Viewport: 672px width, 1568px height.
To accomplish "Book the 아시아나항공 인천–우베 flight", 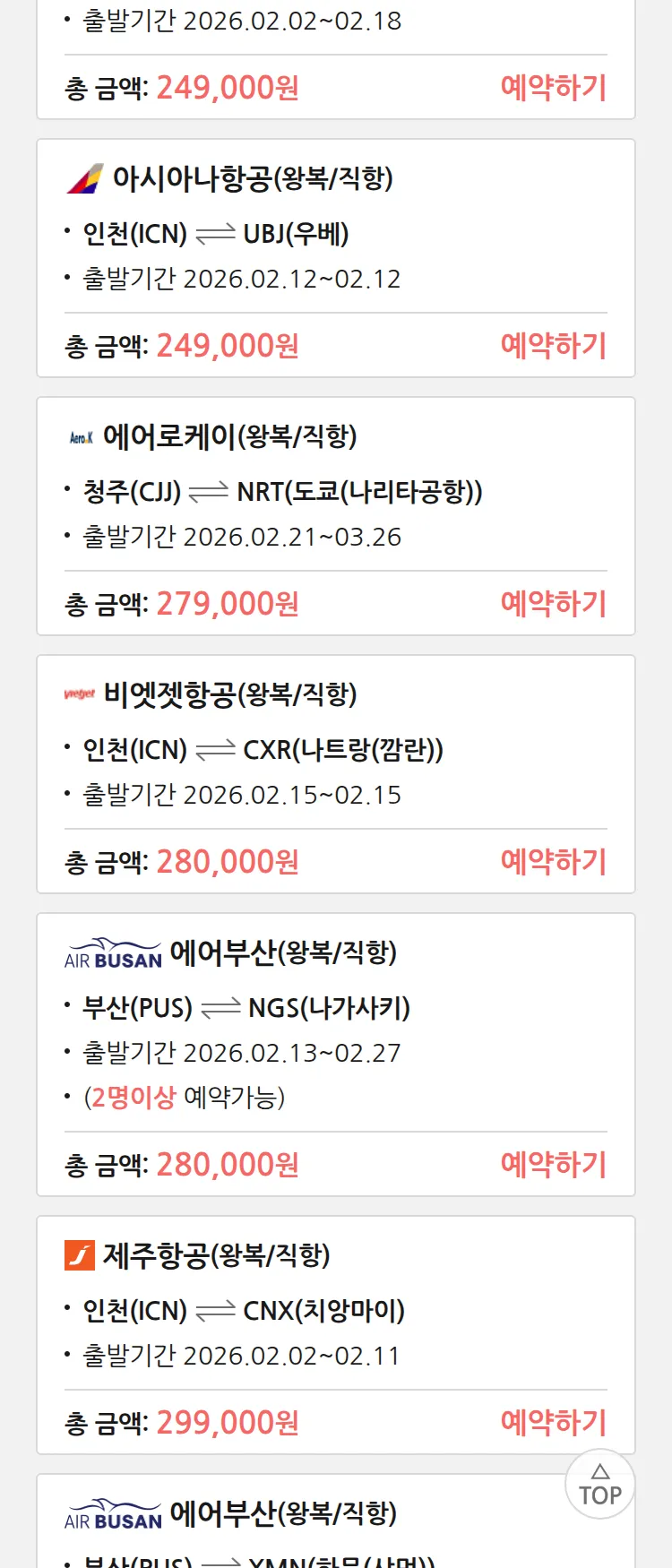I will point(553,346).
